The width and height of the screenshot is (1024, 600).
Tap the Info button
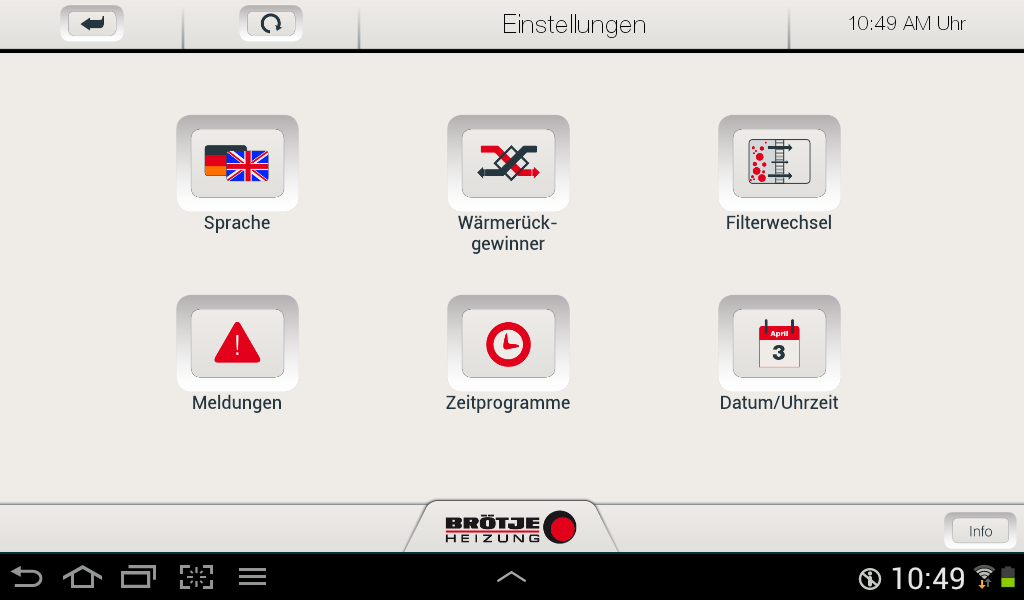(x=980, y=531)
